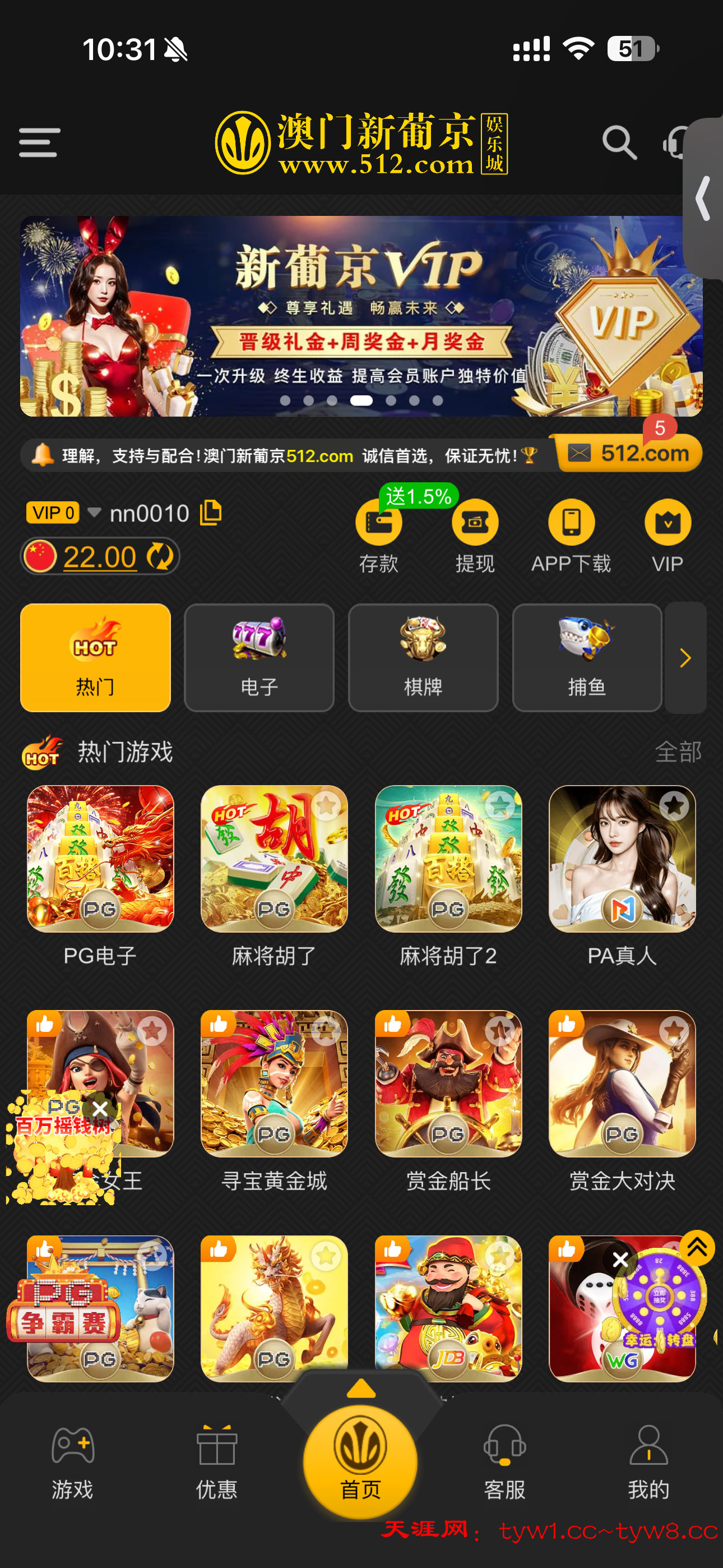Switch to 捕鱼 category
Viewport: 723px width, 1568px height.
pos(587,657)
